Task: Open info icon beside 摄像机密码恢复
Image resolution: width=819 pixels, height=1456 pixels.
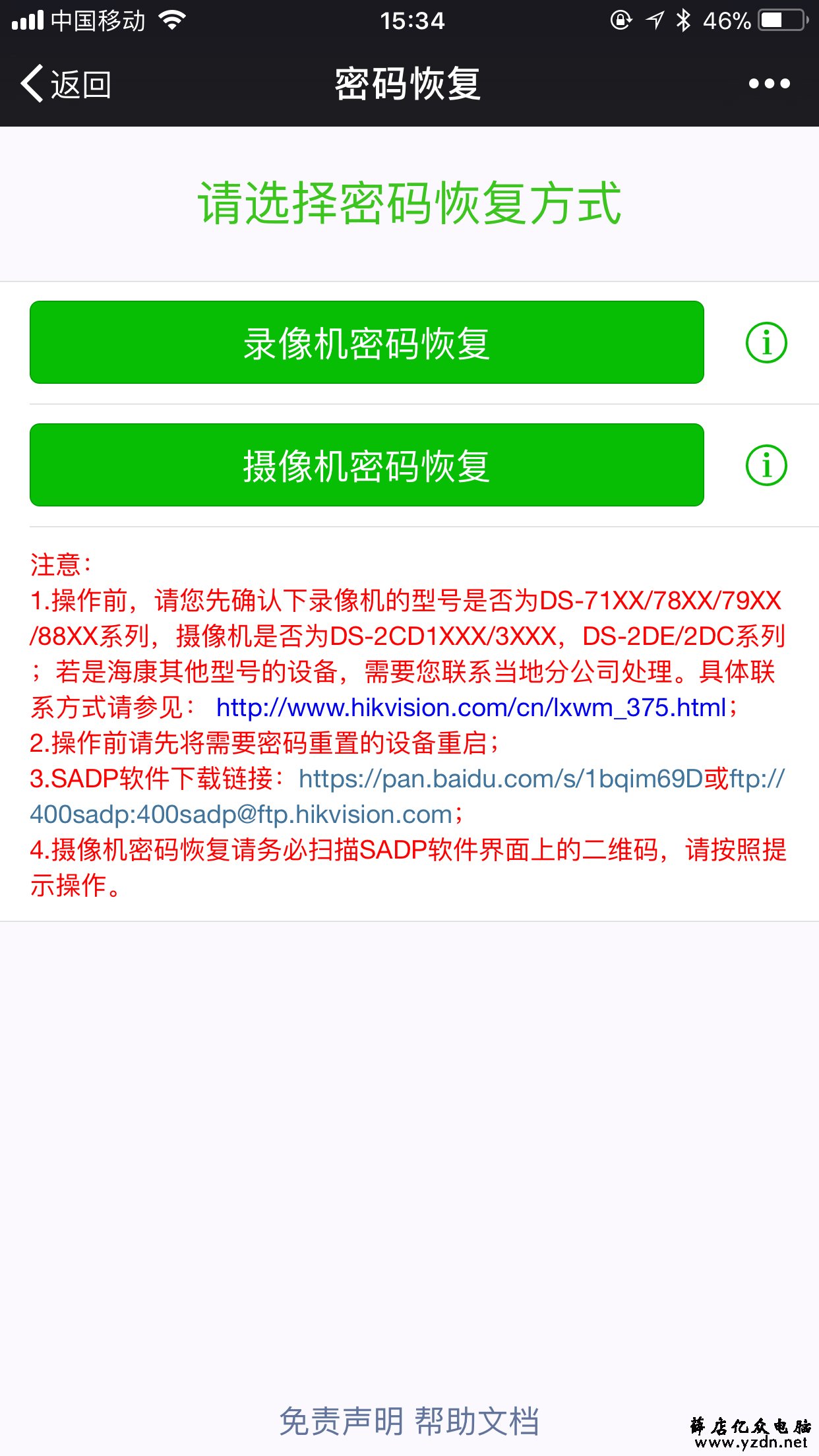Action: click(x=766, y=466)
